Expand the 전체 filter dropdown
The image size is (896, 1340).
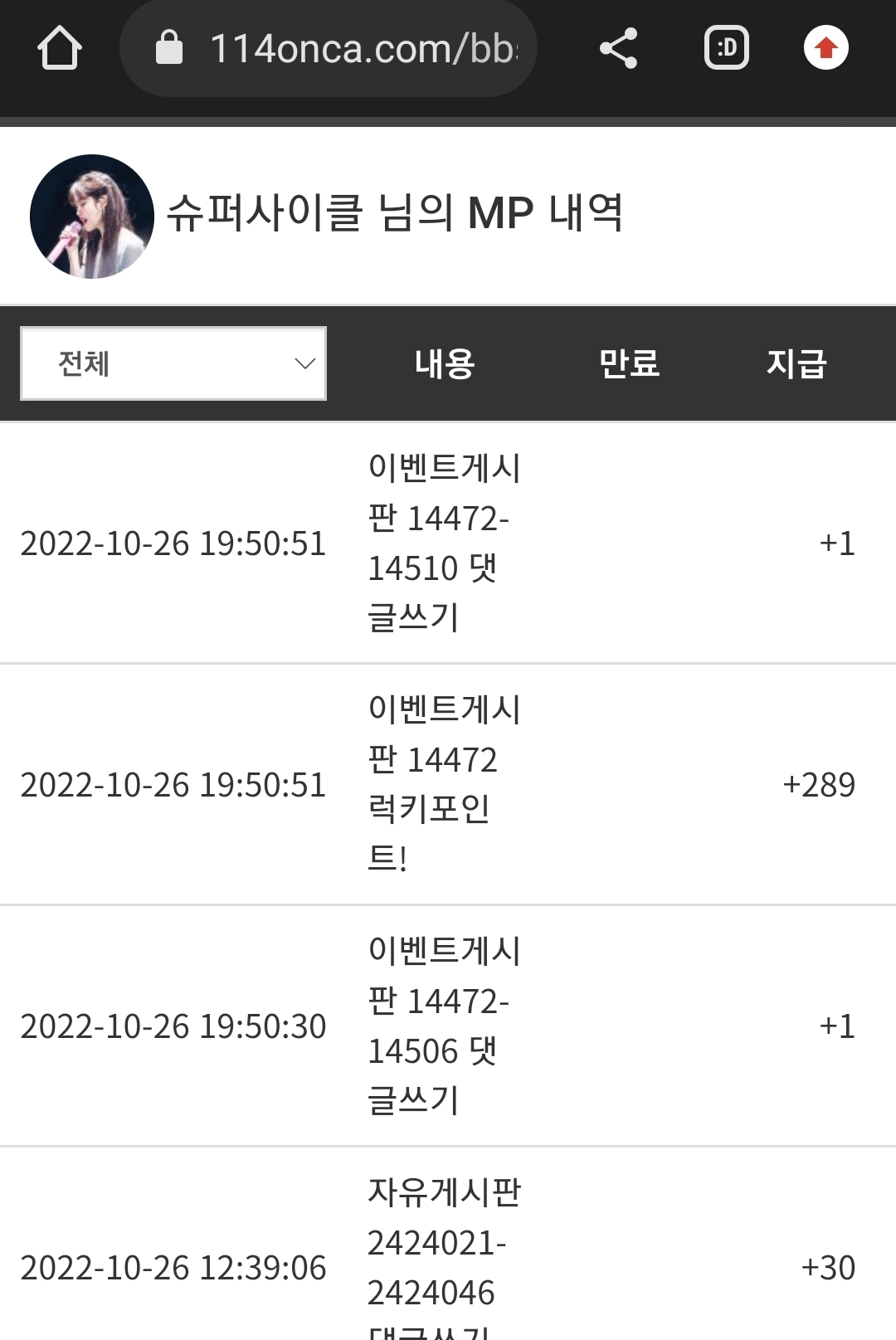(x=173, y=363)
